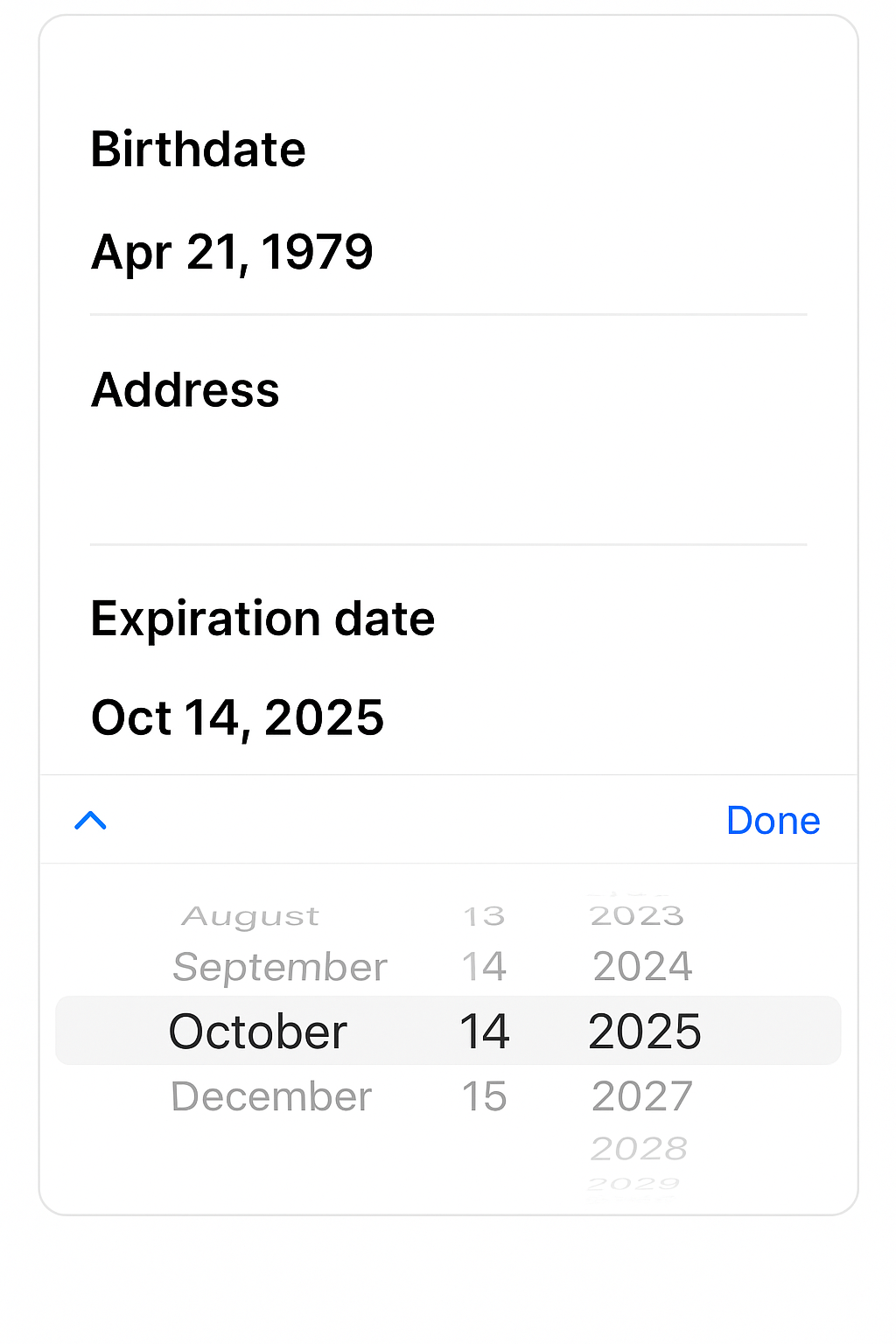
Task: Select September in the month wheel
Action: click(x=280, y=968)
